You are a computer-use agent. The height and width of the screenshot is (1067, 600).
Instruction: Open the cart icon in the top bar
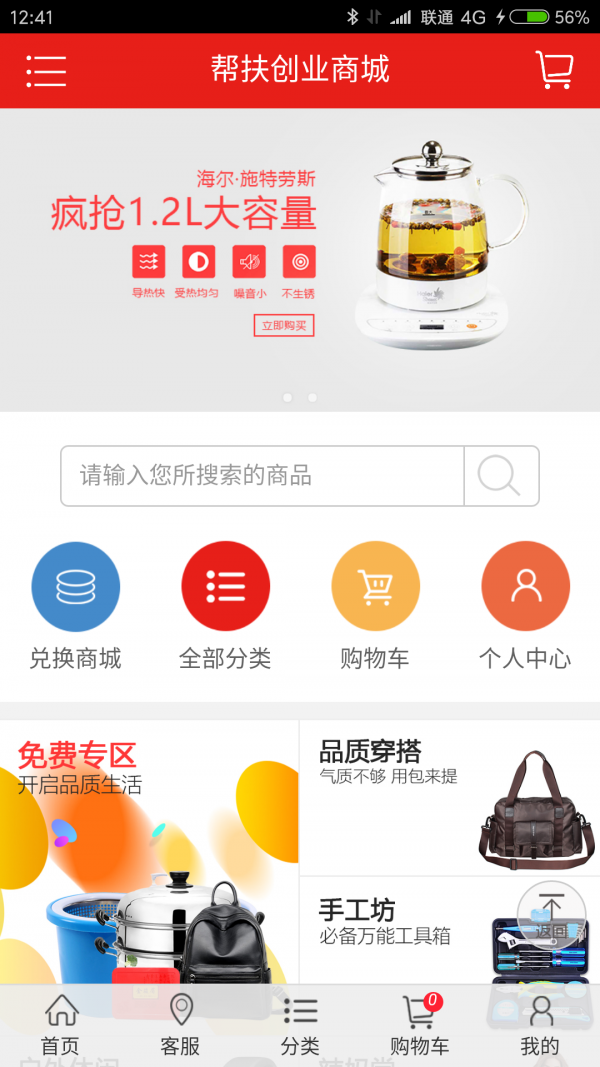click(554, 70)
